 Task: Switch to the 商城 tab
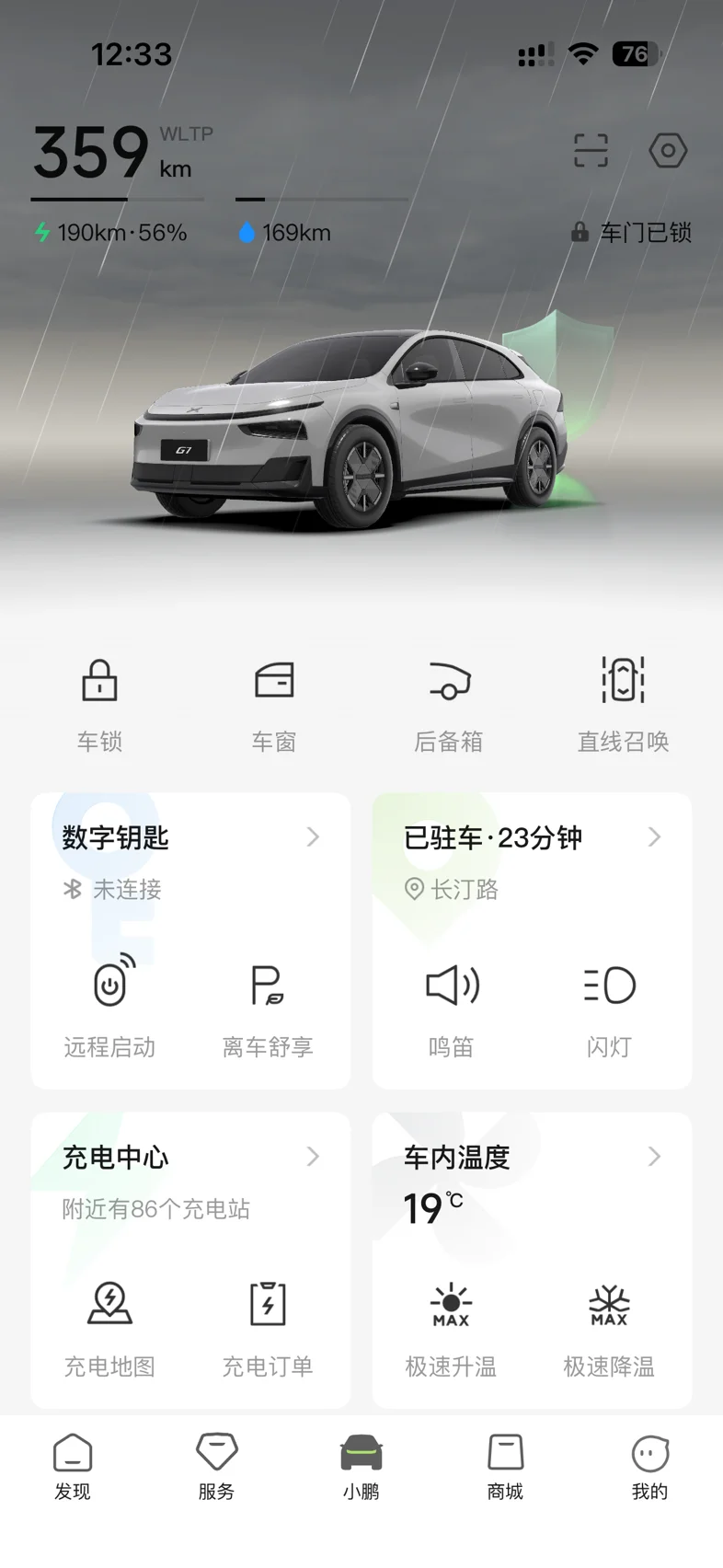point(505,1467)
